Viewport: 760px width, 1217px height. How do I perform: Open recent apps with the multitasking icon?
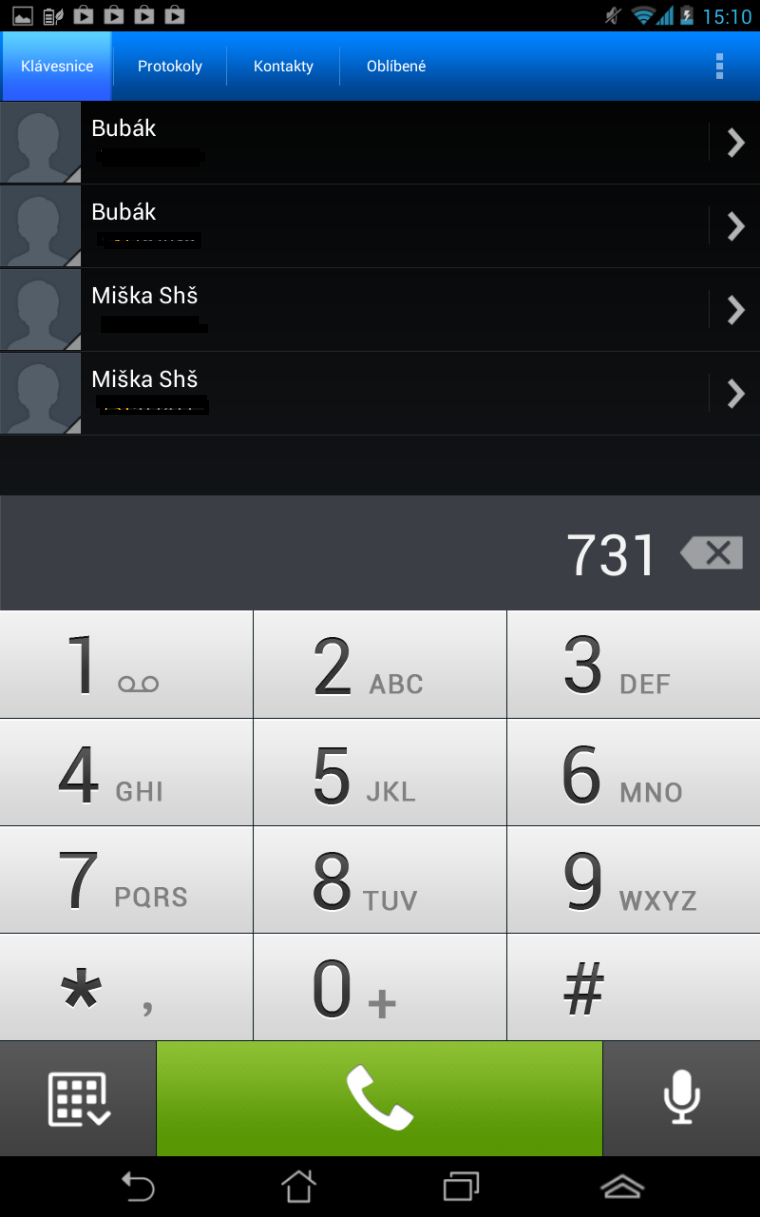coord(461,1186)
